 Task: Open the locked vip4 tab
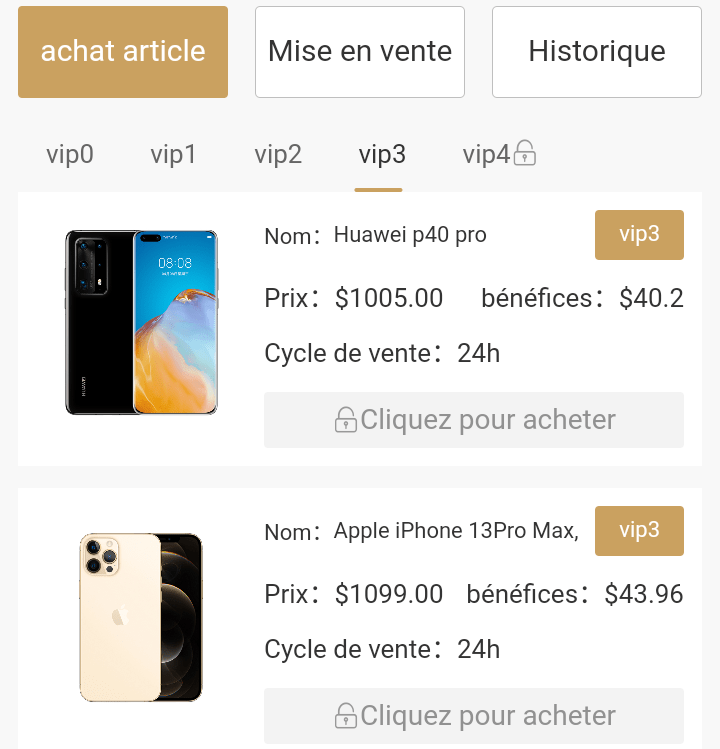click(499, 155)
